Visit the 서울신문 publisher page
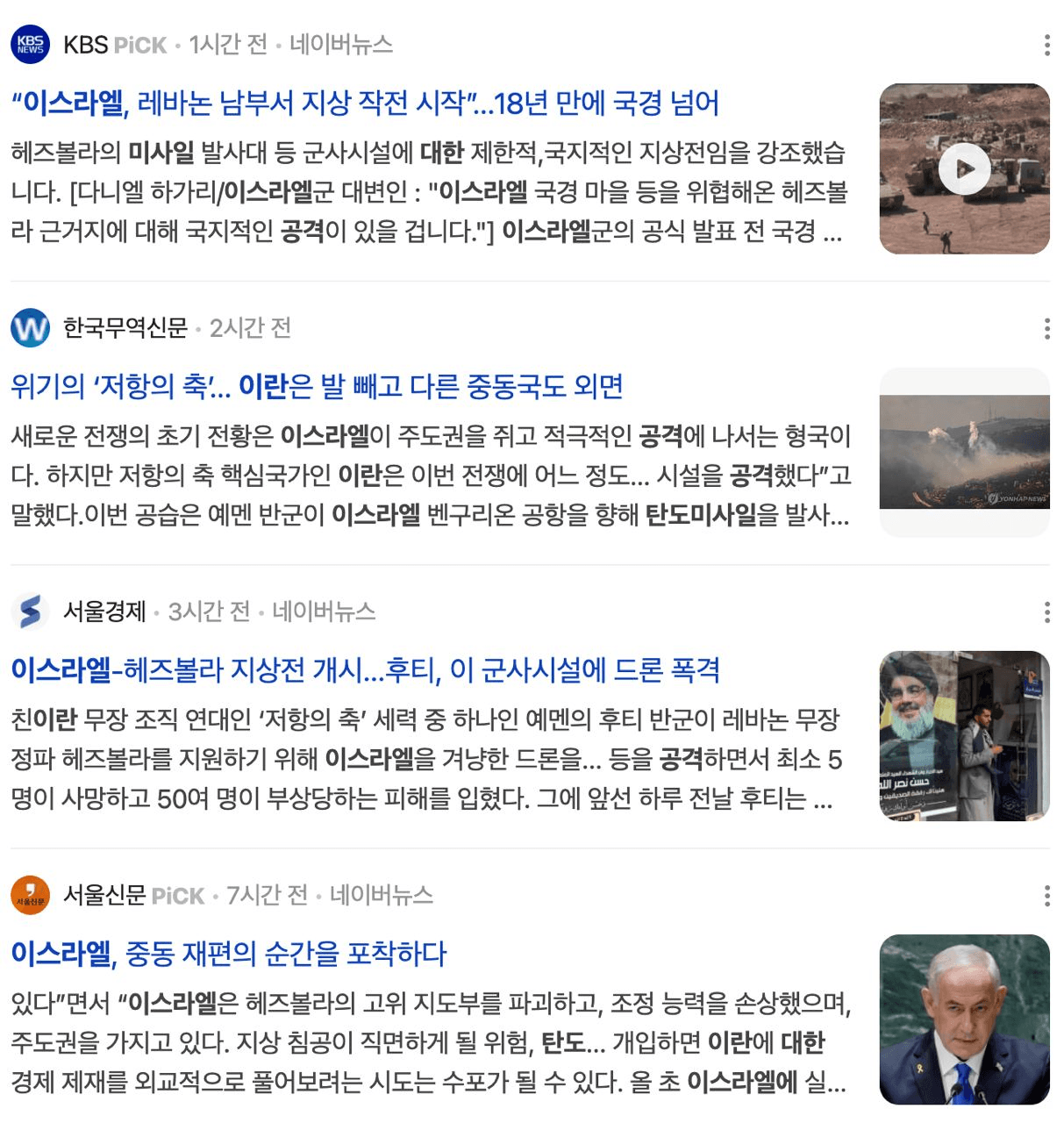Image resolution: width=1064 pixels, height=1123 pixels. tap(104, 895)
